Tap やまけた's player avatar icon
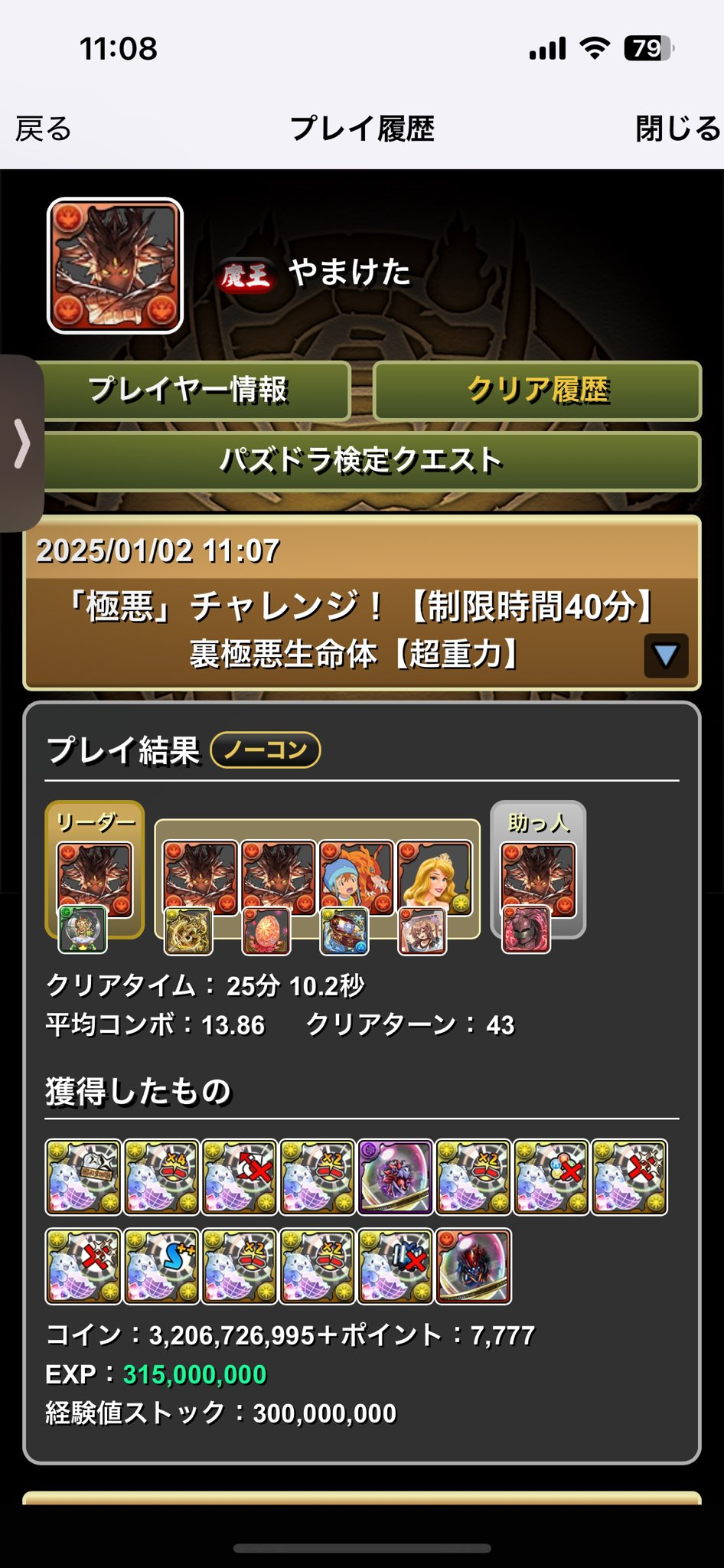 pos(115,266)
